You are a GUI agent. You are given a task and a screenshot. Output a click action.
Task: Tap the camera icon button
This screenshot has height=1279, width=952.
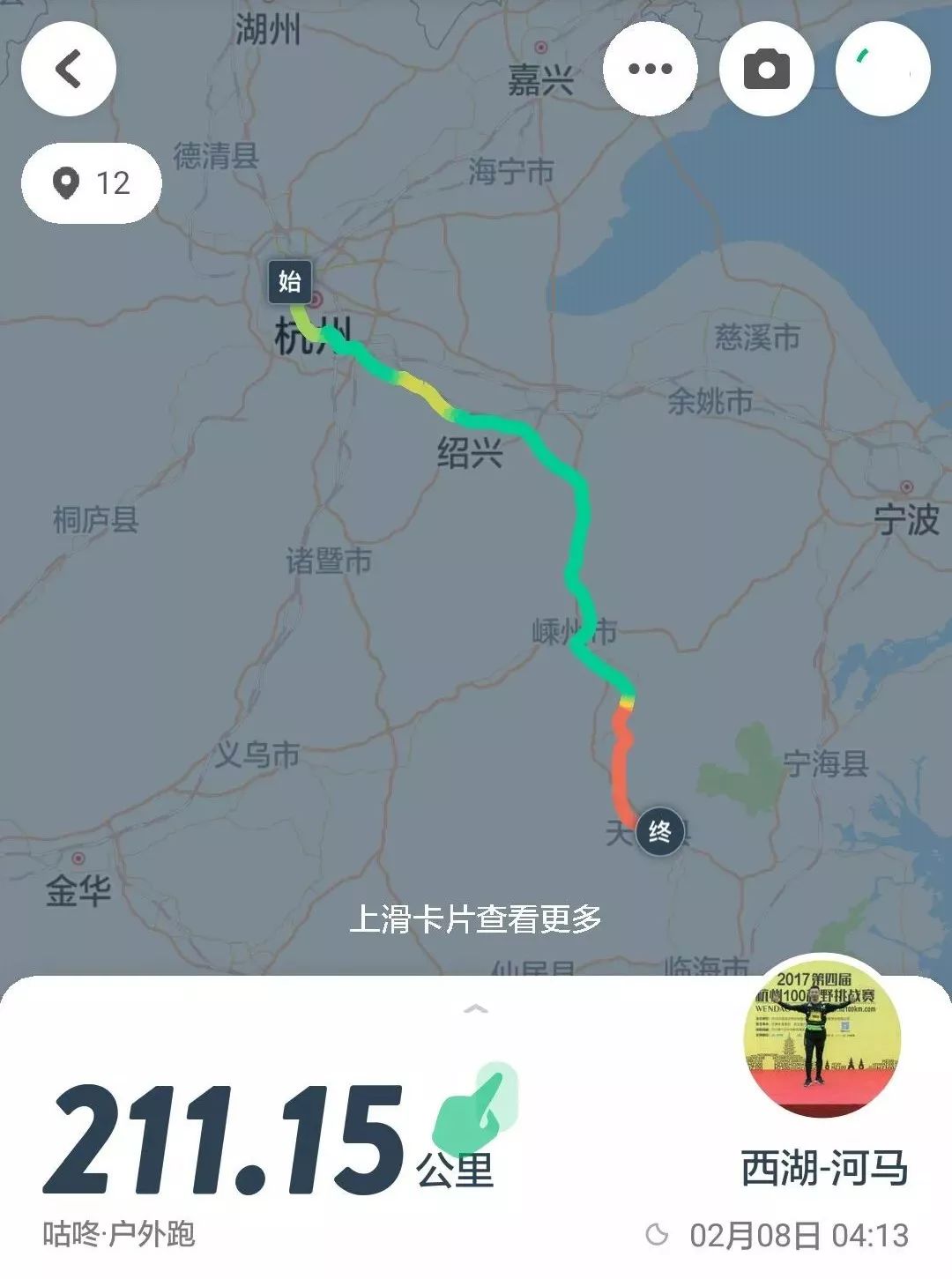click(766, 69)
